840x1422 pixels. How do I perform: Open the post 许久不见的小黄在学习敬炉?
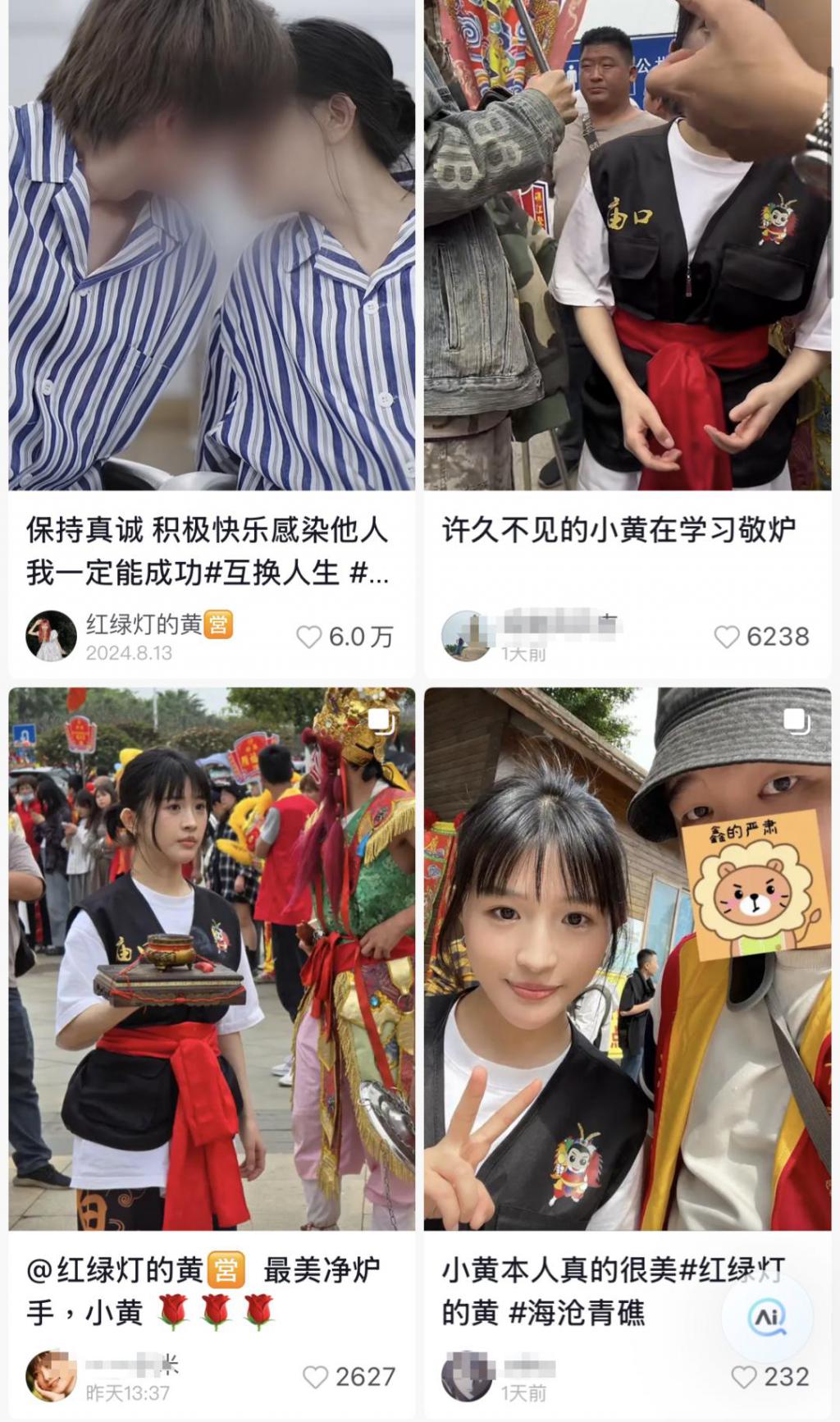pos(628,246)
